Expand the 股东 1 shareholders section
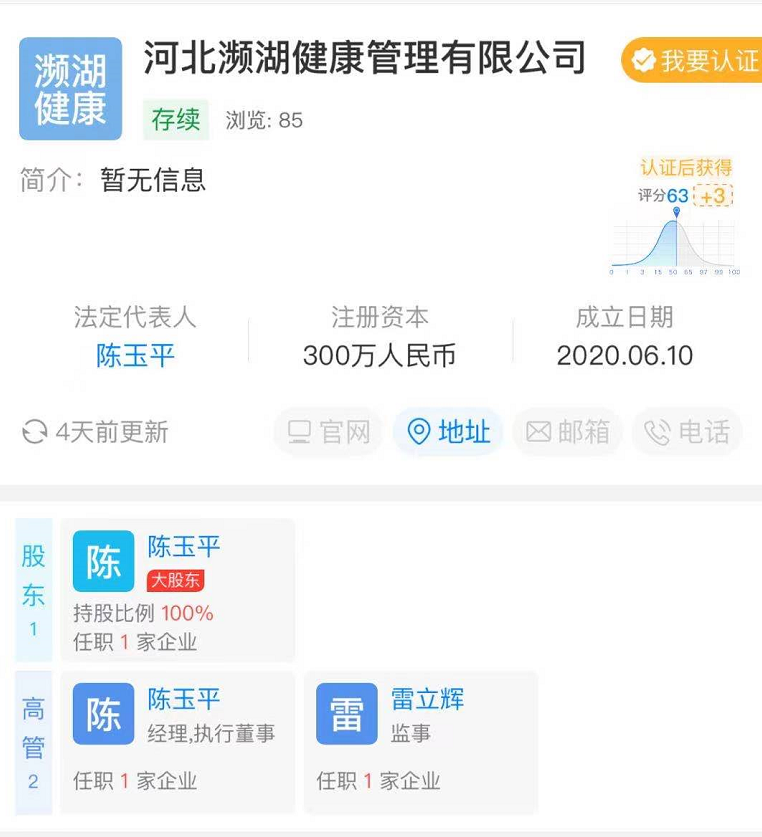 [34, 590]
